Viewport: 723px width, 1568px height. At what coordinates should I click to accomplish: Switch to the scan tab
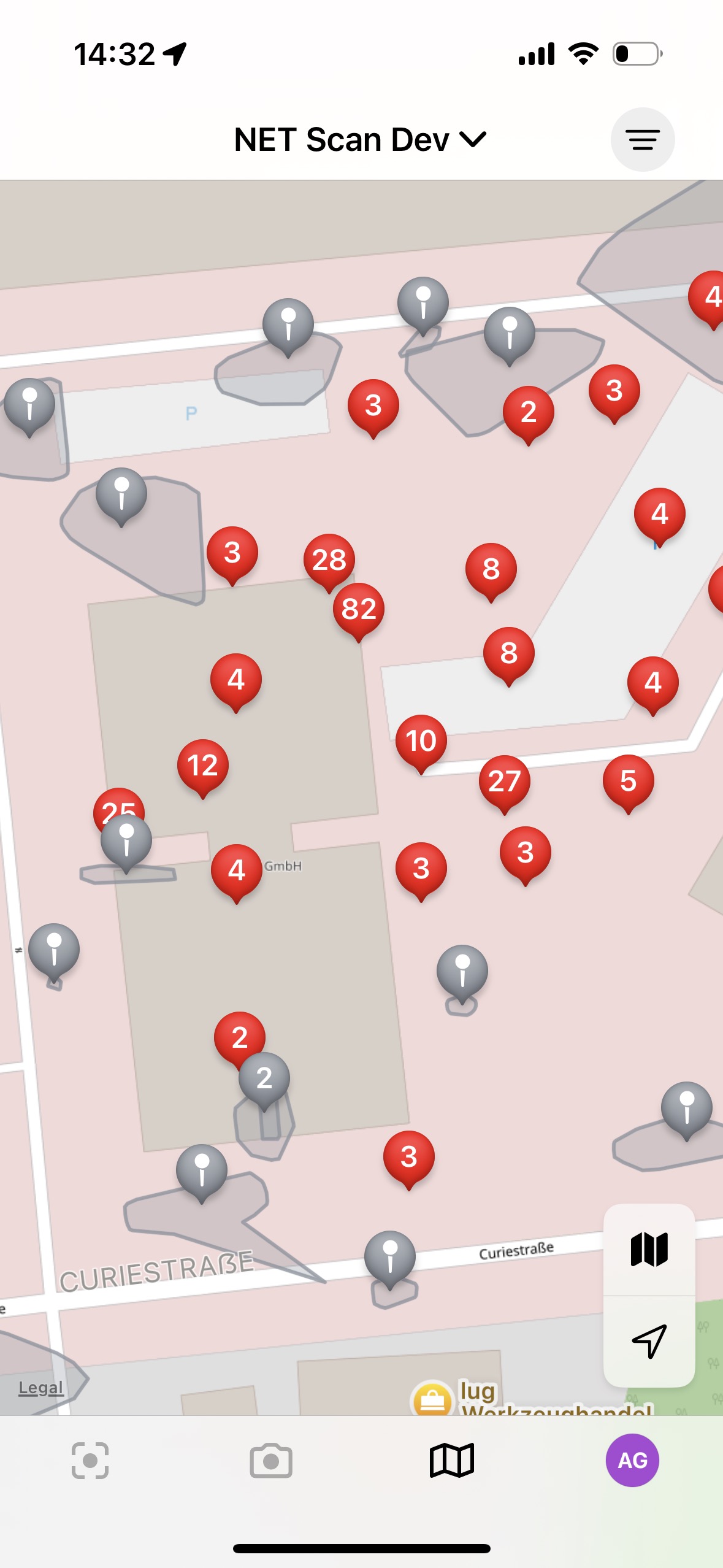(x=90, y=1461)
